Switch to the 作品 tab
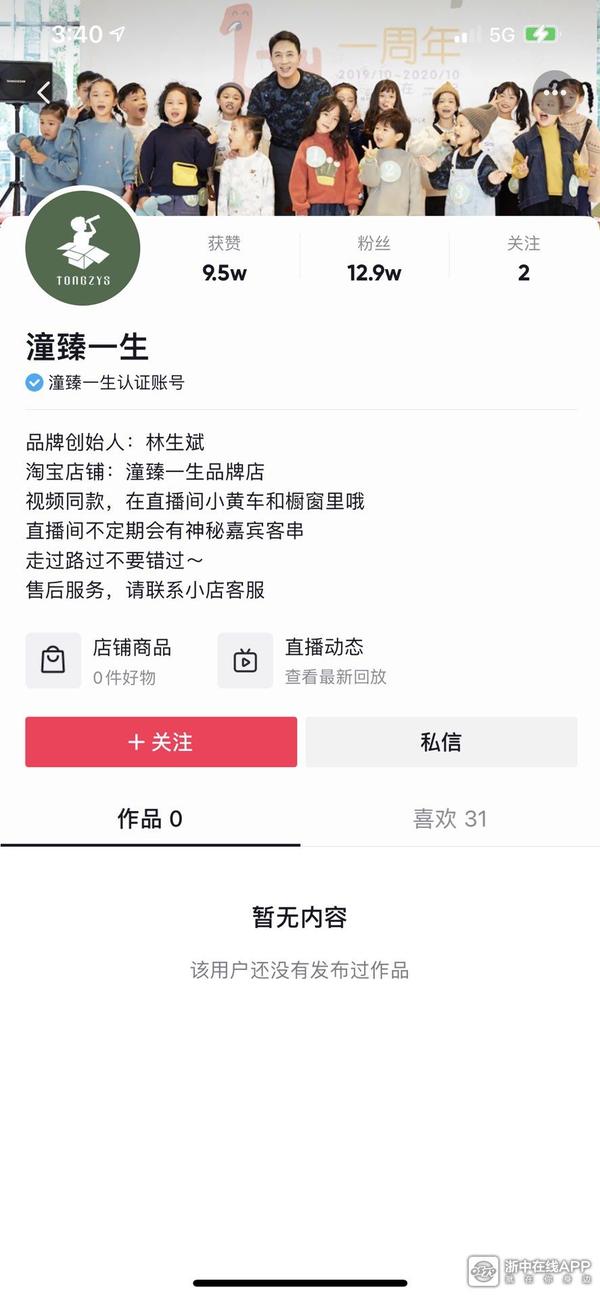Screen dimensions: 600x1298 150,819
